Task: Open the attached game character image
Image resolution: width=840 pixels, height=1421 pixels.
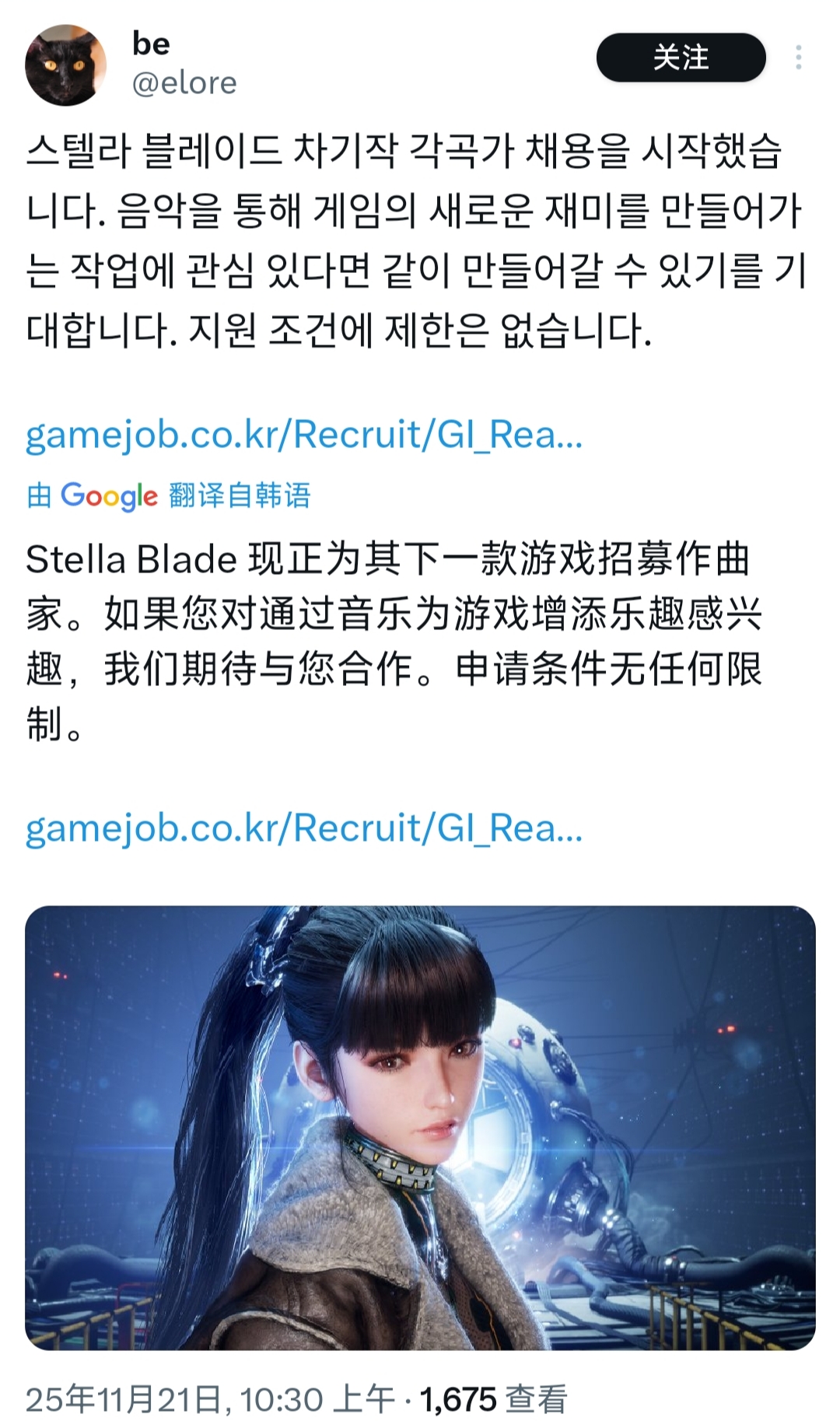Action: tap(420, 1128)
